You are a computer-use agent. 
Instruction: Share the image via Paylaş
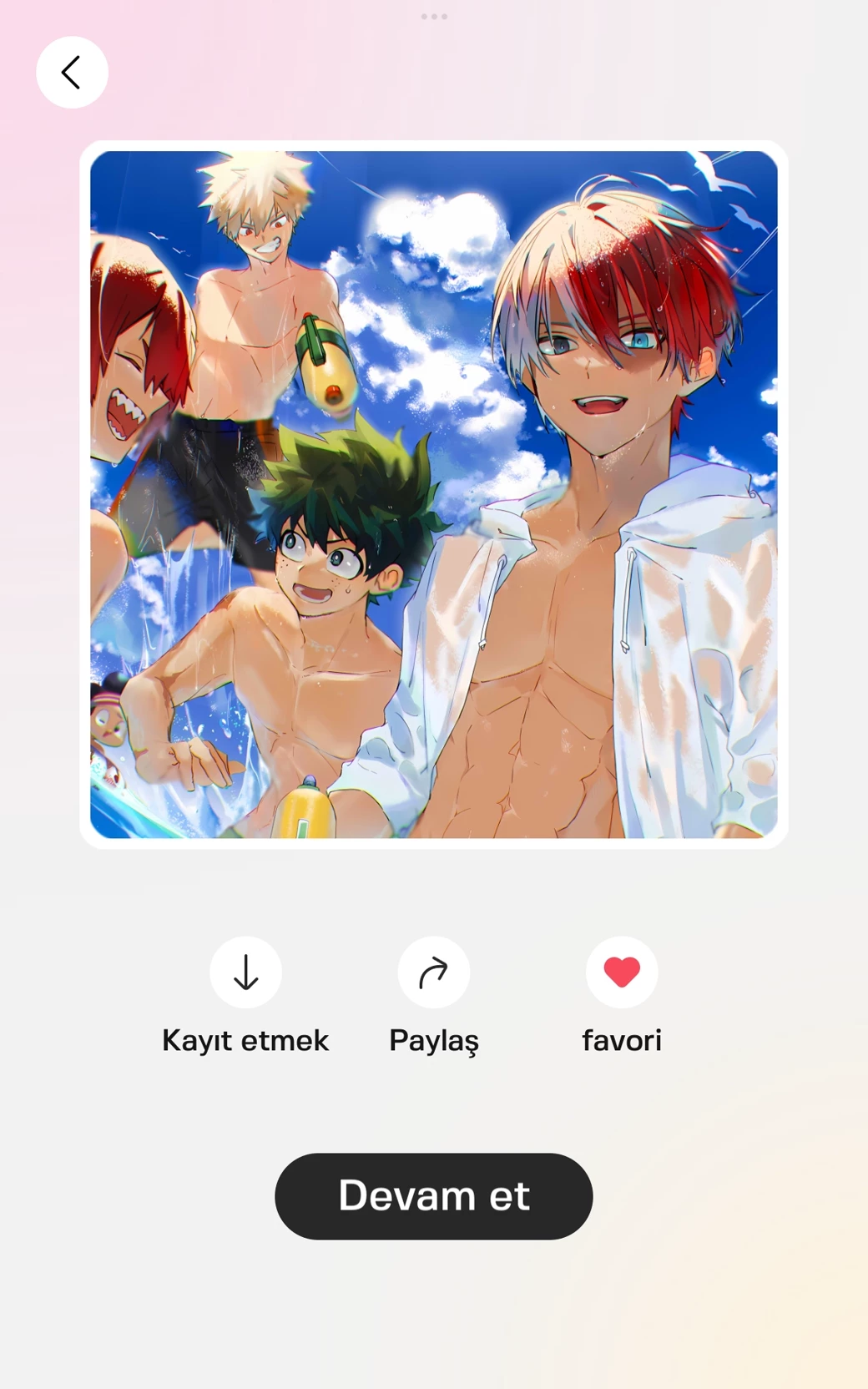tap(433, 972)
